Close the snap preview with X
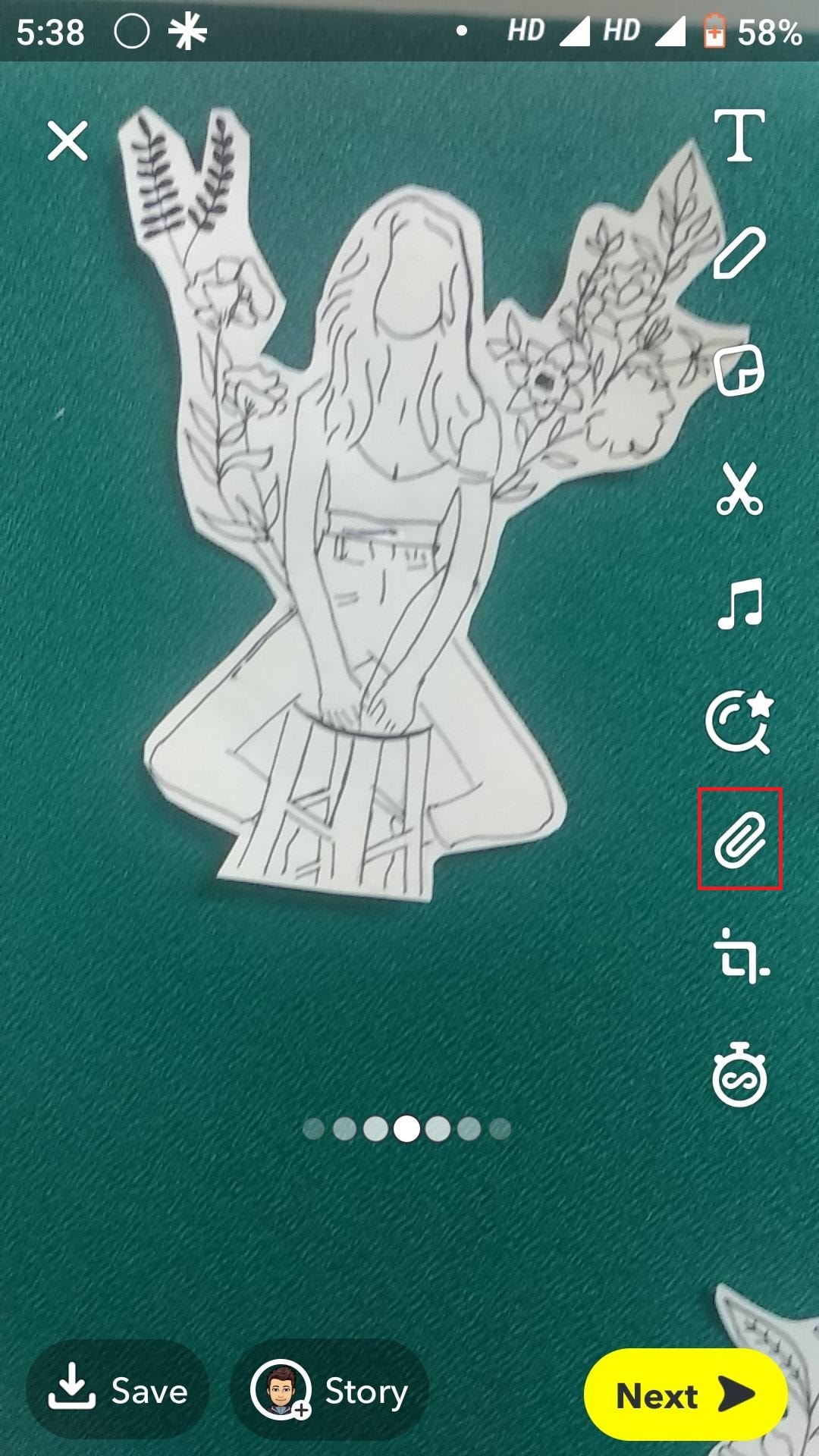 (x=67, y=141)
